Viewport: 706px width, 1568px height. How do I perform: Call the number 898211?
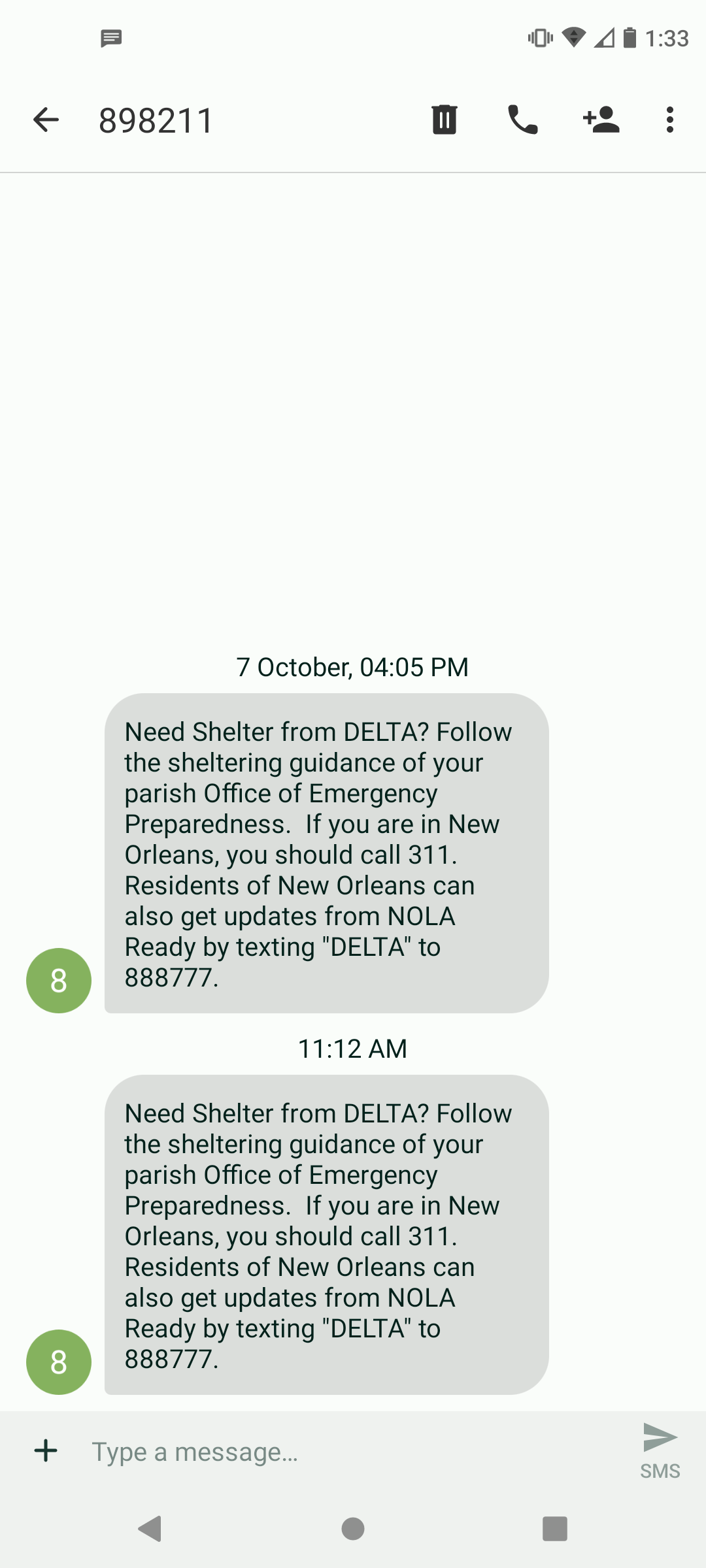523,120
